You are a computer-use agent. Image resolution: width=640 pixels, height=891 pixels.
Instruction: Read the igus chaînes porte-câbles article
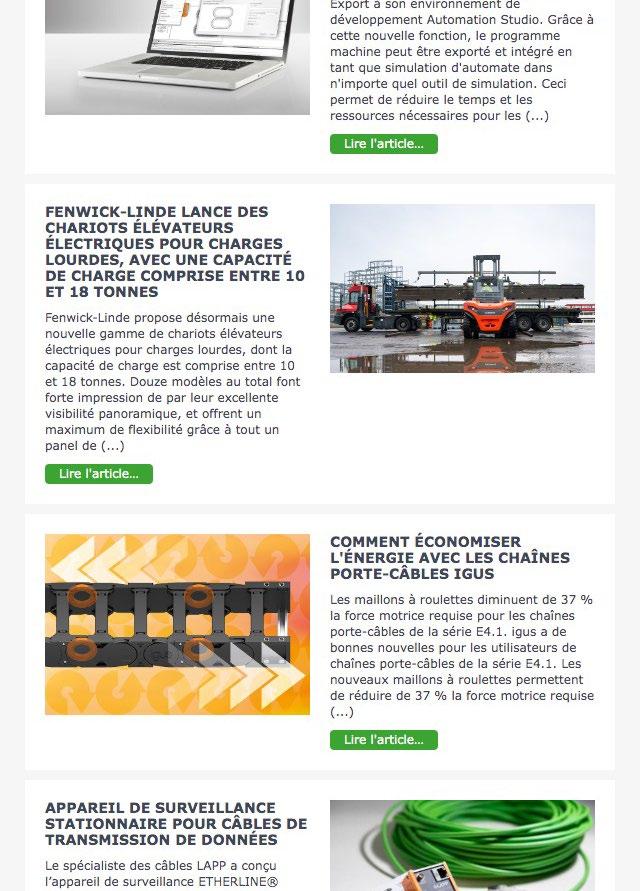383,740
